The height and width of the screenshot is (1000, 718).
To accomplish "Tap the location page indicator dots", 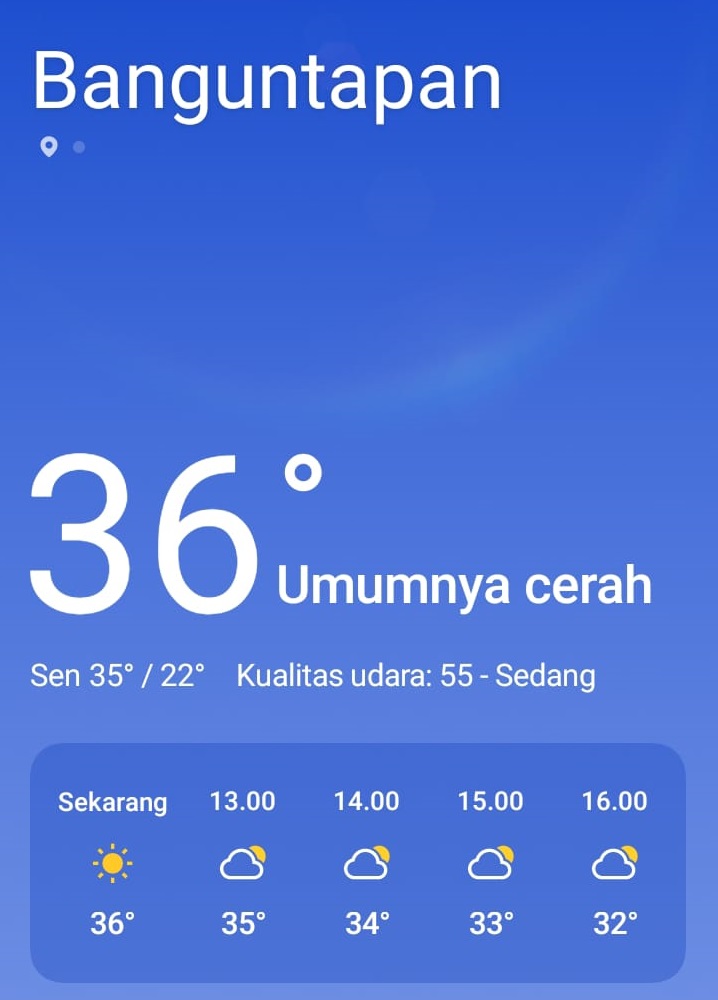I will 63,147.
